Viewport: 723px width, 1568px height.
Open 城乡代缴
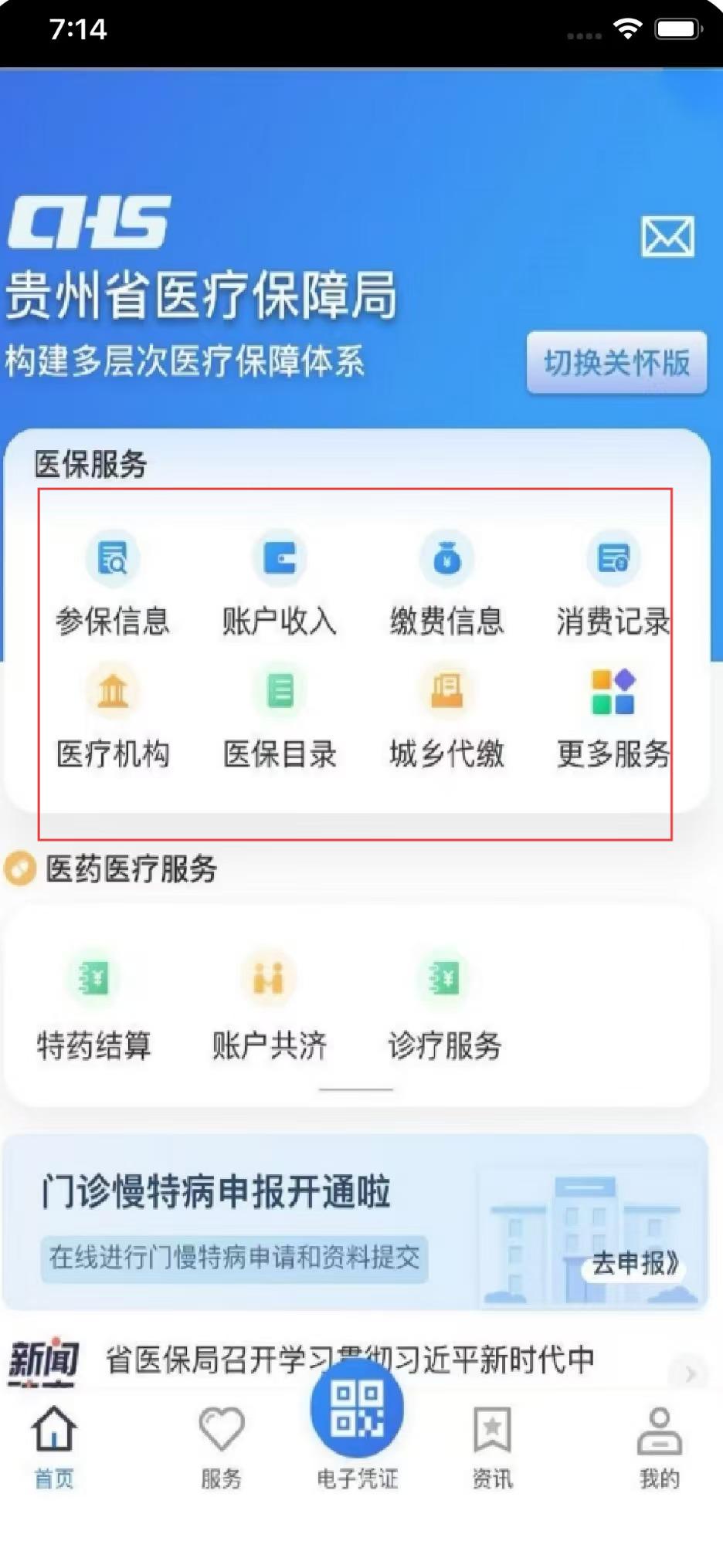point(446,718)
